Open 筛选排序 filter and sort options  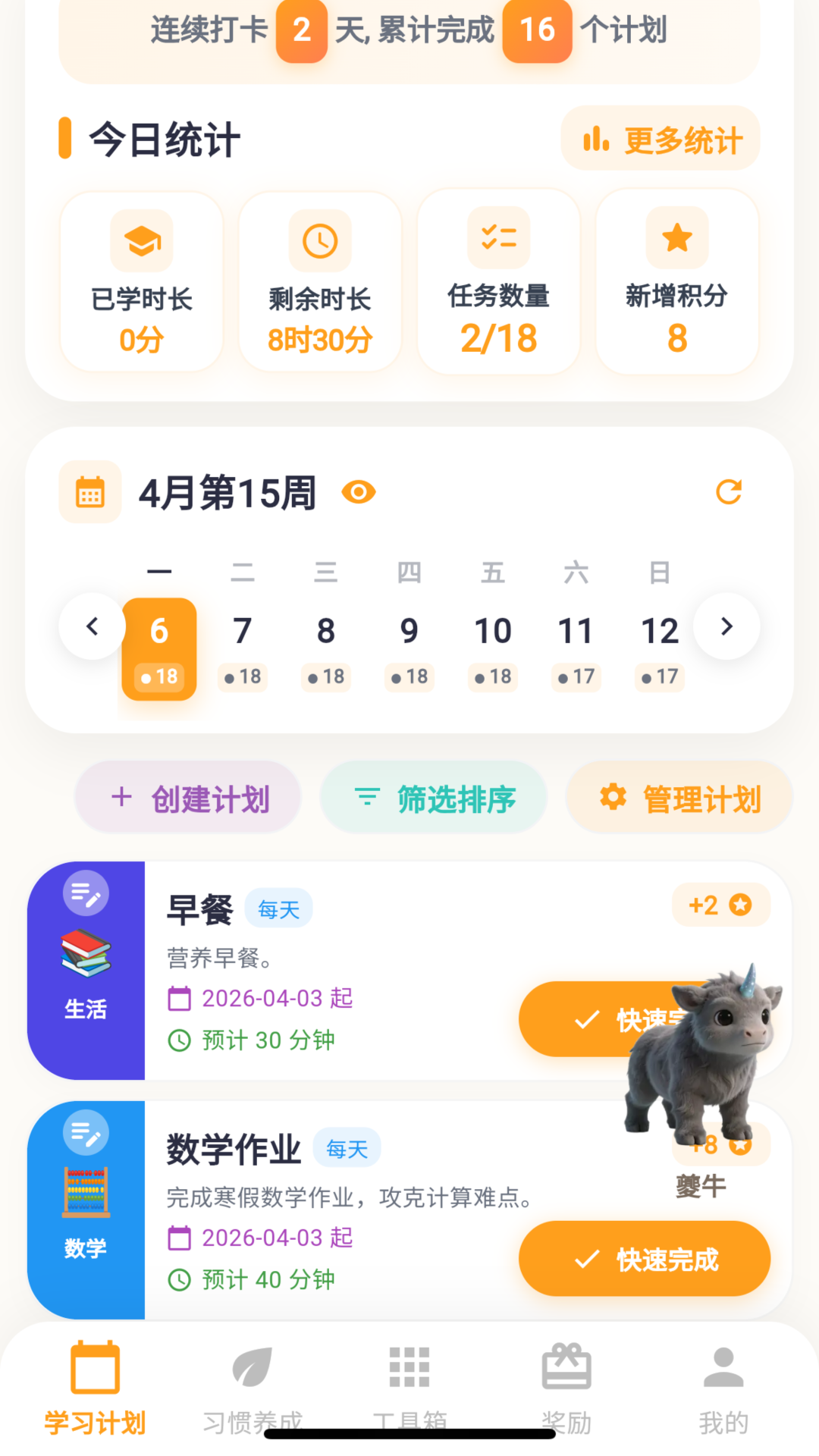point(433,797)
